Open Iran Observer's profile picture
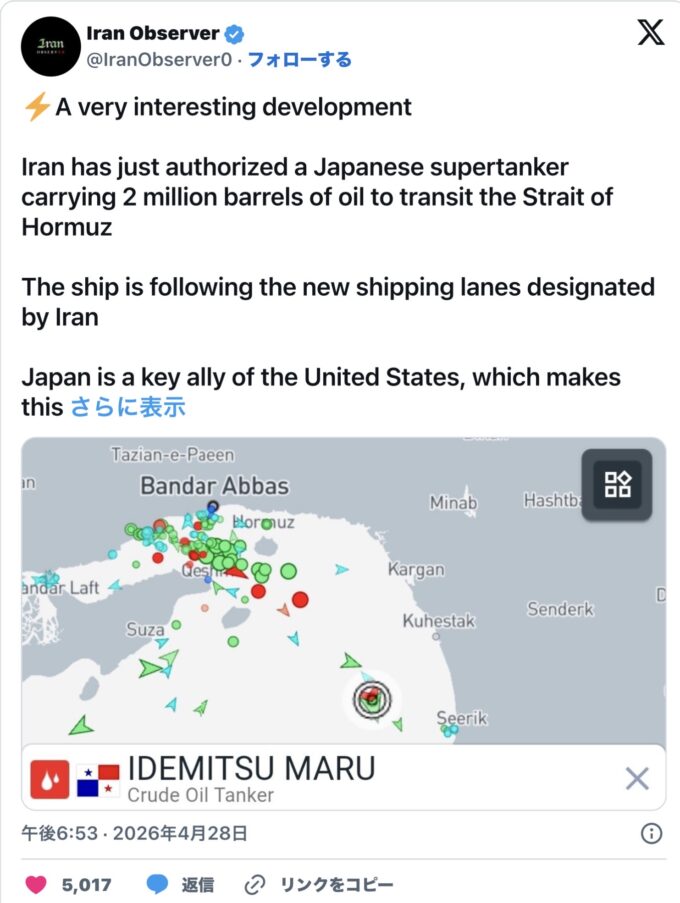The width and height of the screenshot is (680, 903). (50, 47)
